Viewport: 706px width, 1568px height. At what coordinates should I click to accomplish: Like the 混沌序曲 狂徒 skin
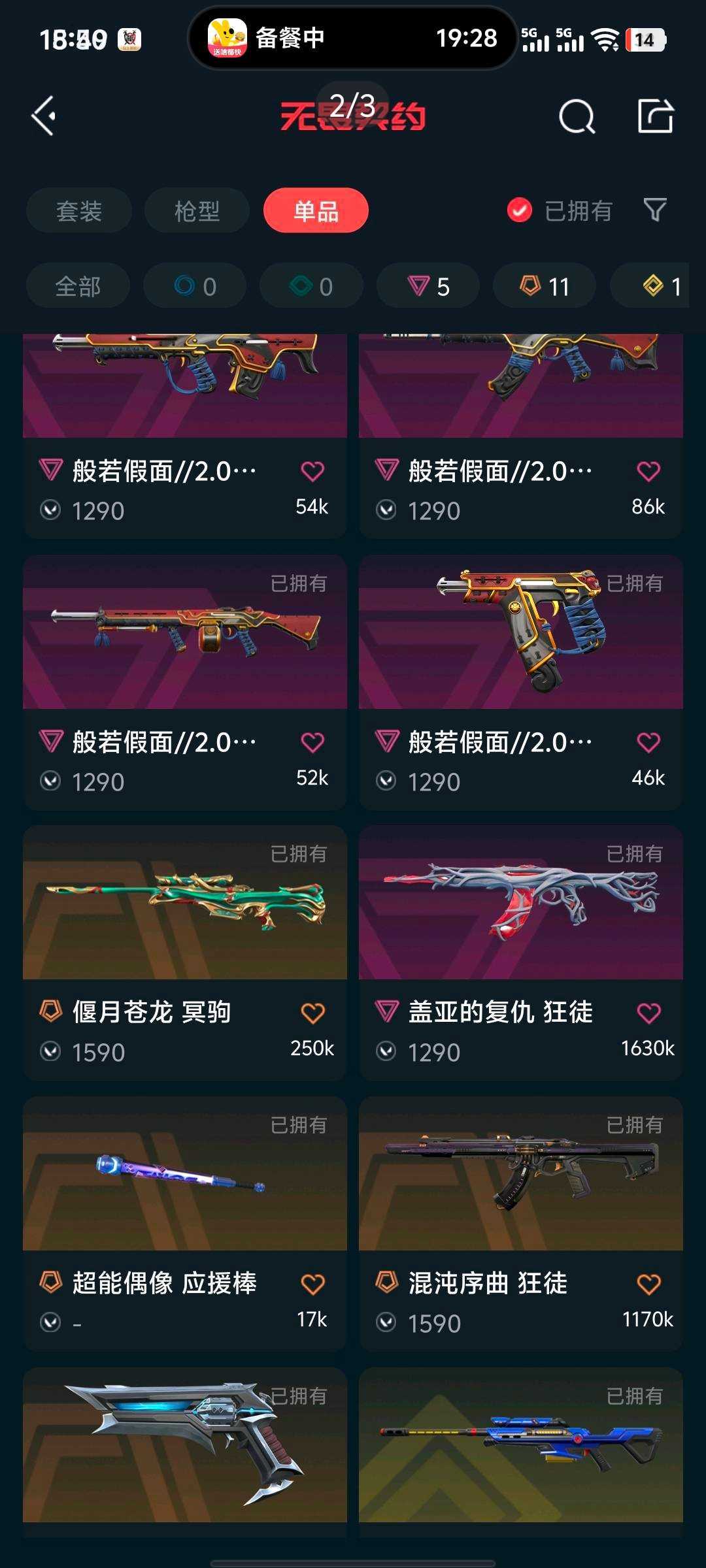pyautogui.click(x=648, y=1284)
